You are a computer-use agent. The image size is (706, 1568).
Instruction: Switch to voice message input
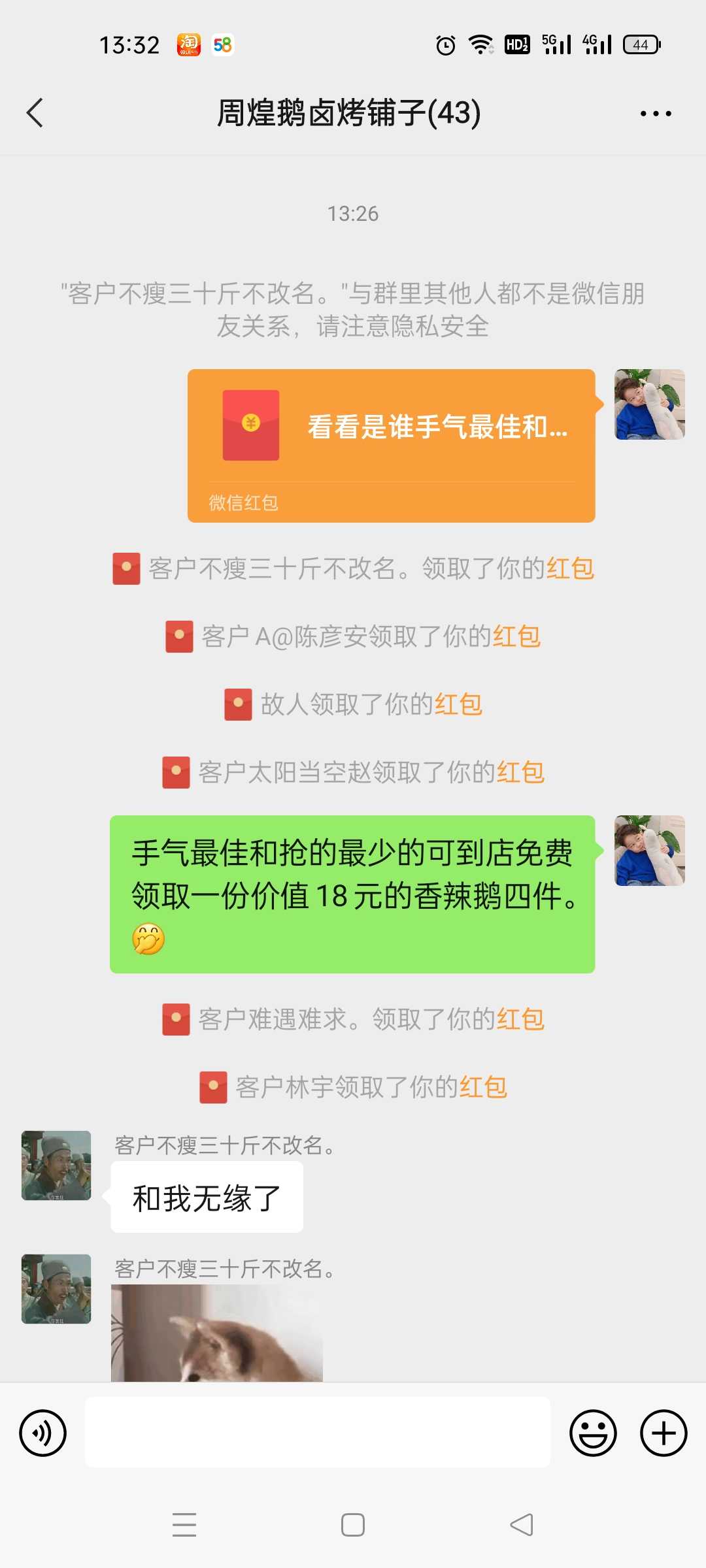pyautogui.click(x=43, y=1433)
